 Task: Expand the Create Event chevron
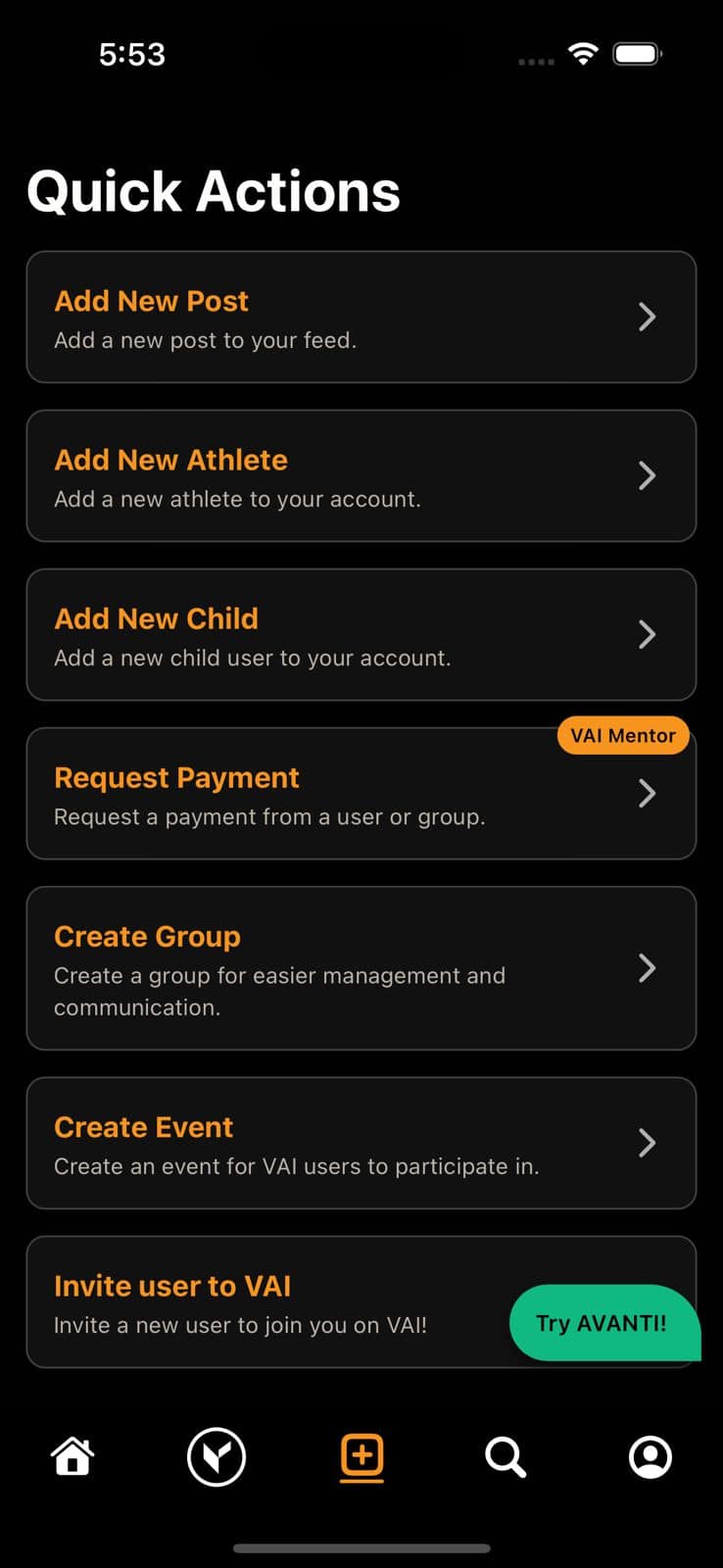click(647, 1143)
